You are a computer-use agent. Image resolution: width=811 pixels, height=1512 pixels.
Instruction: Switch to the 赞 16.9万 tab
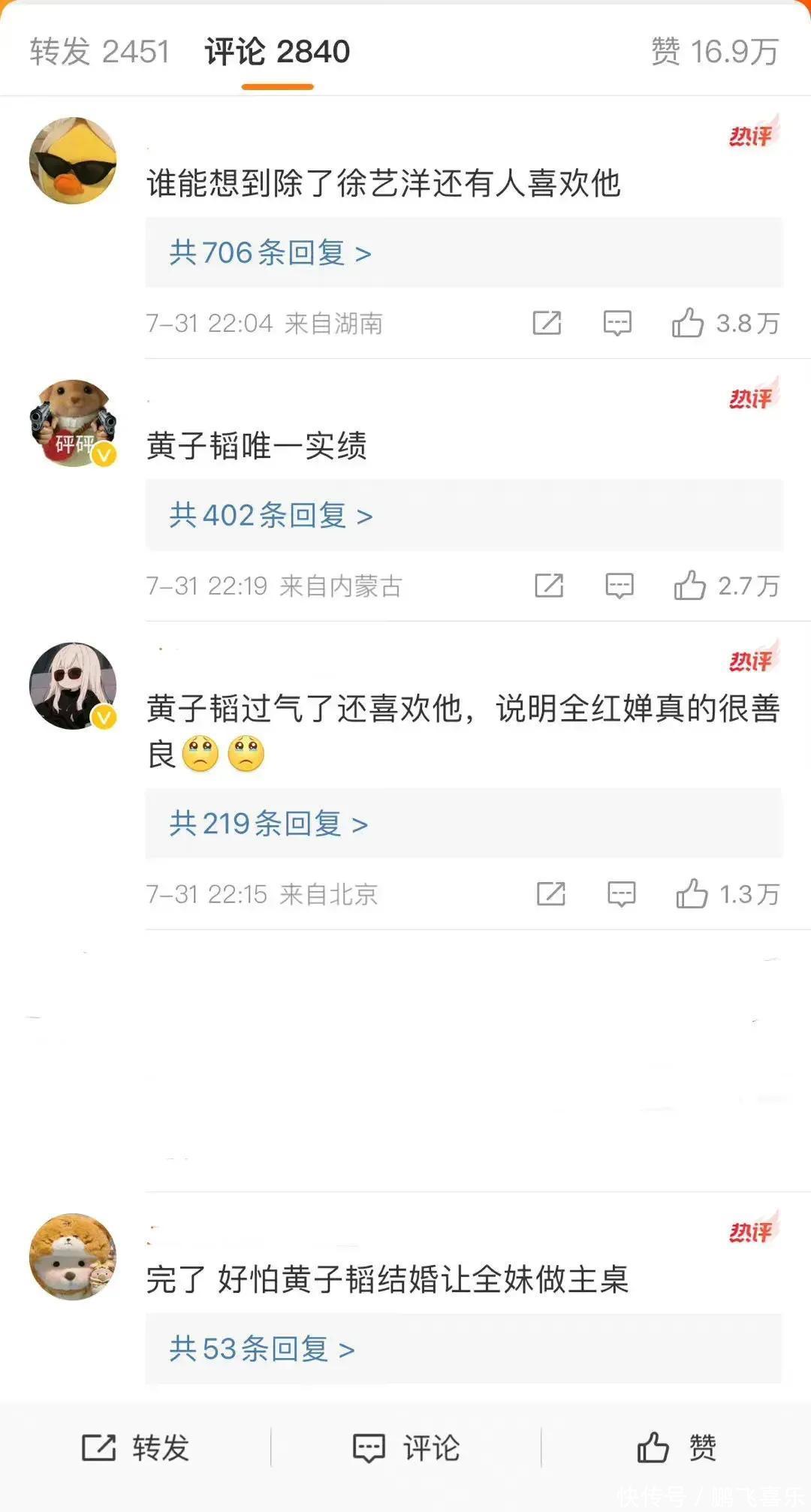[x=714, y=52]
